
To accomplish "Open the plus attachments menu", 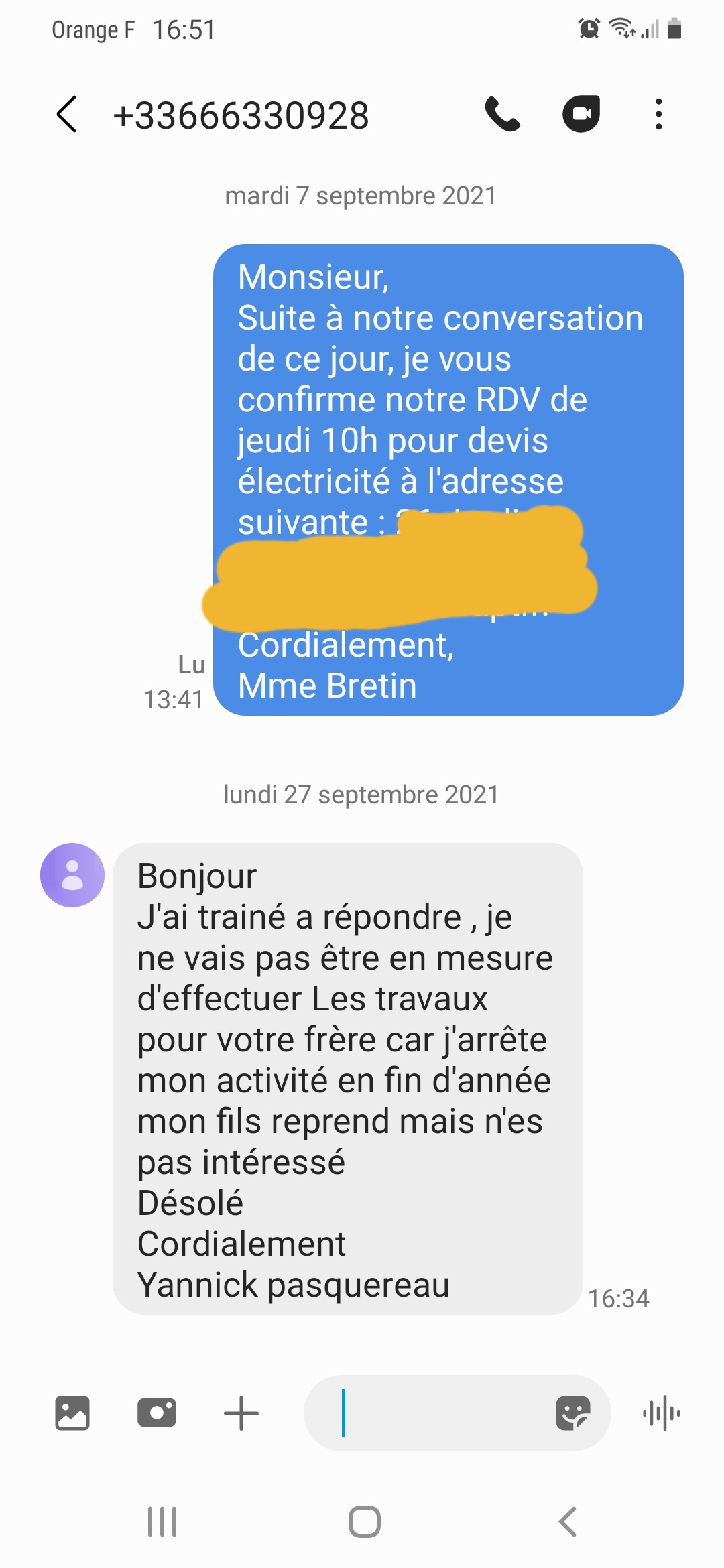I will click(x=241, y=1413).
